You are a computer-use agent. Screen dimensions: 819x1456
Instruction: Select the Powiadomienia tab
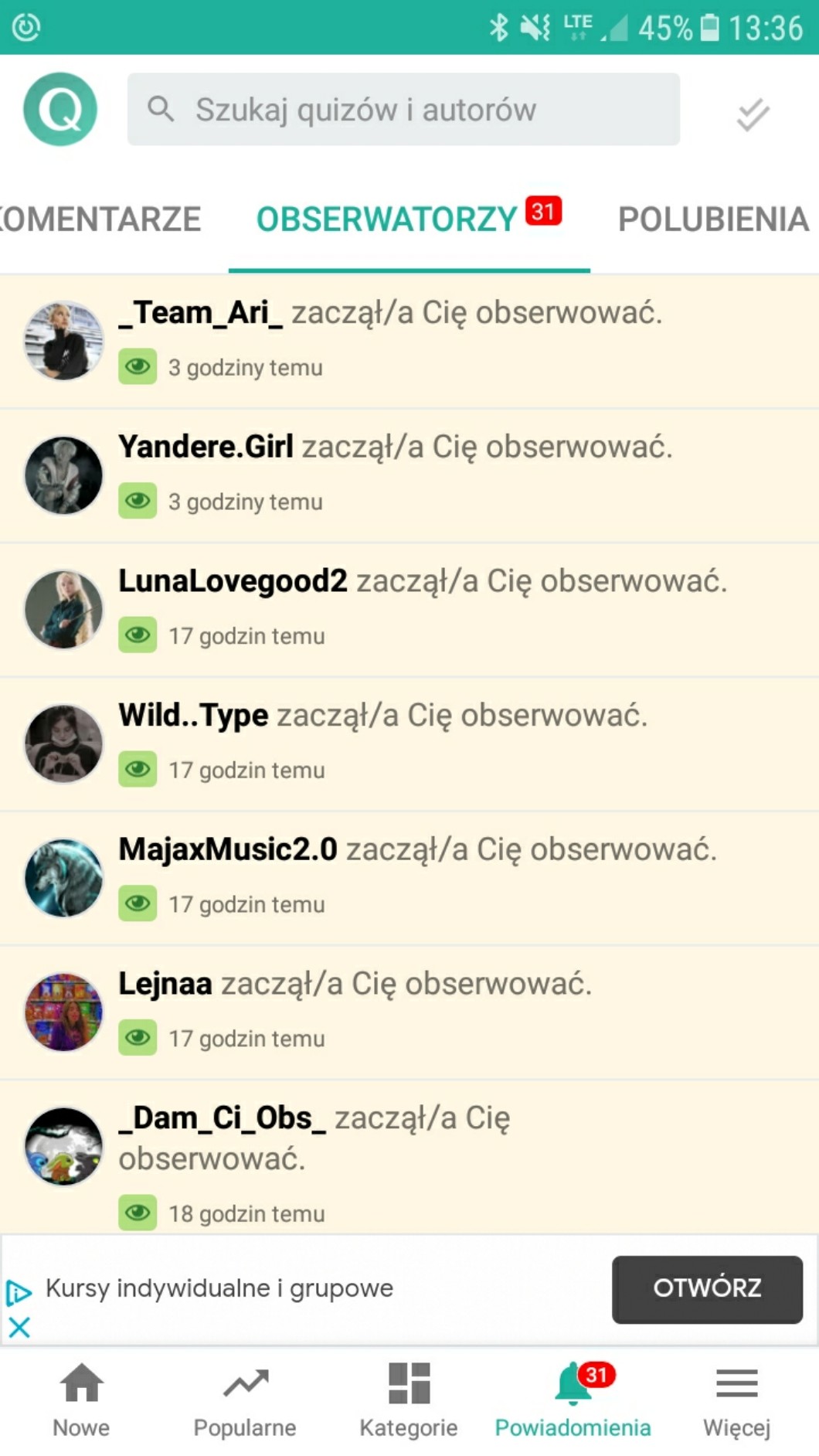coord(573,1400)
